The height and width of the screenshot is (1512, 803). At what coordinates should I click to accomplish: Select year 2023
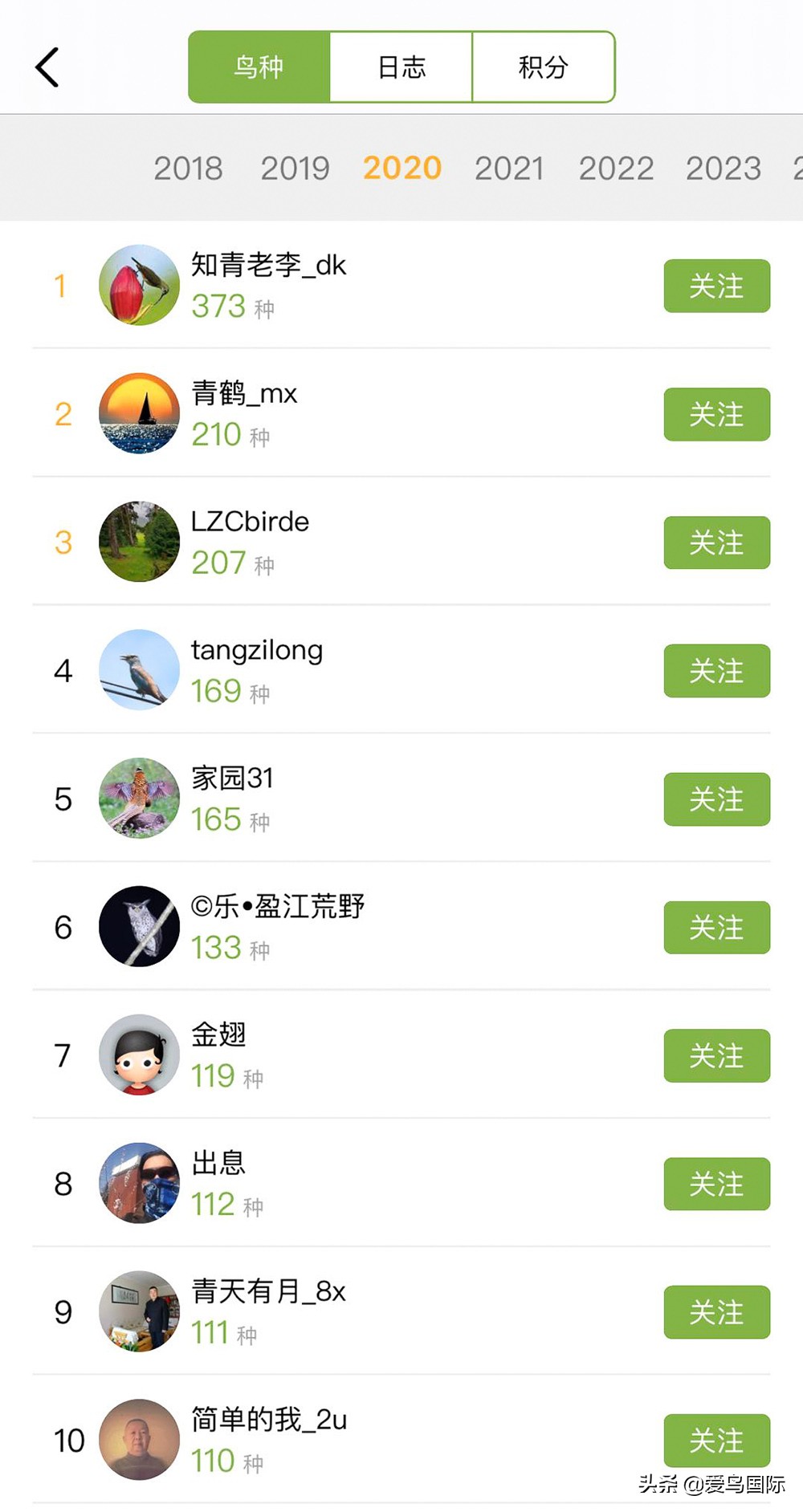[723, 169]
